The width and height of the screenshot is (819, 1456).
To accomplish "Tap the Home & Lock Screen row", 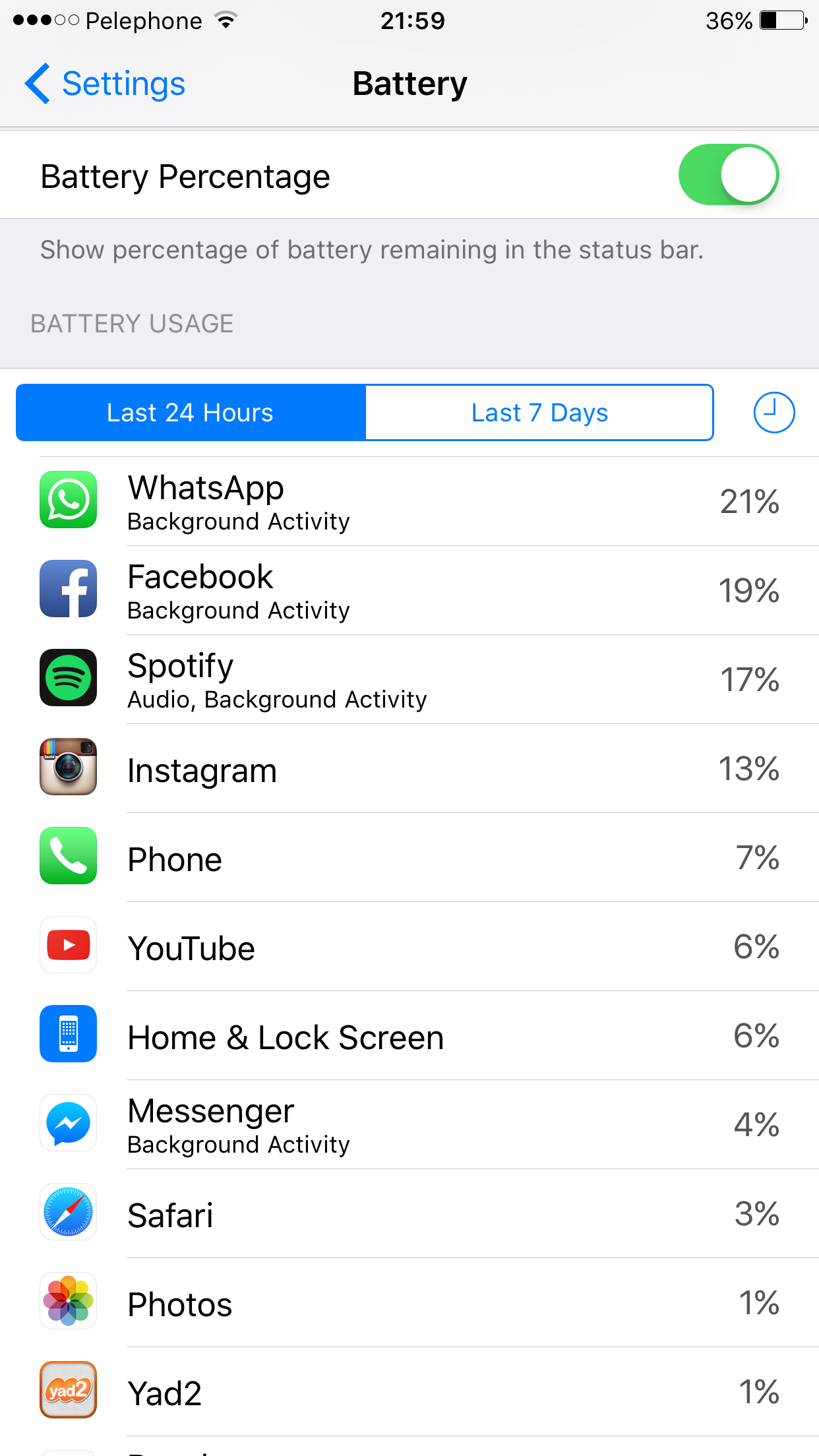I will click(x=409, y=1035).
